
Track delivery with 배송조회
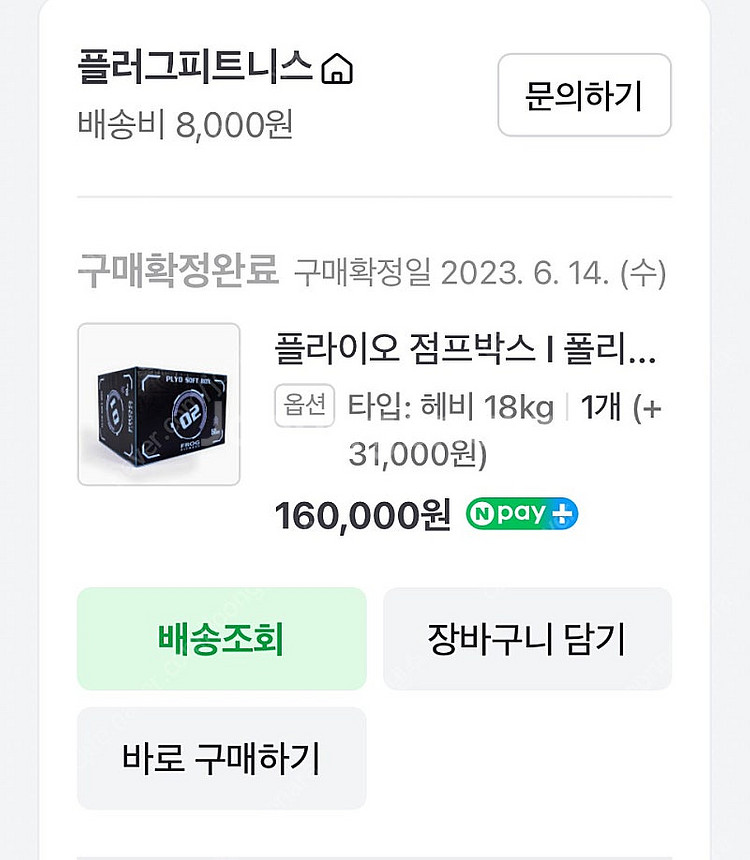coord(221,639)
